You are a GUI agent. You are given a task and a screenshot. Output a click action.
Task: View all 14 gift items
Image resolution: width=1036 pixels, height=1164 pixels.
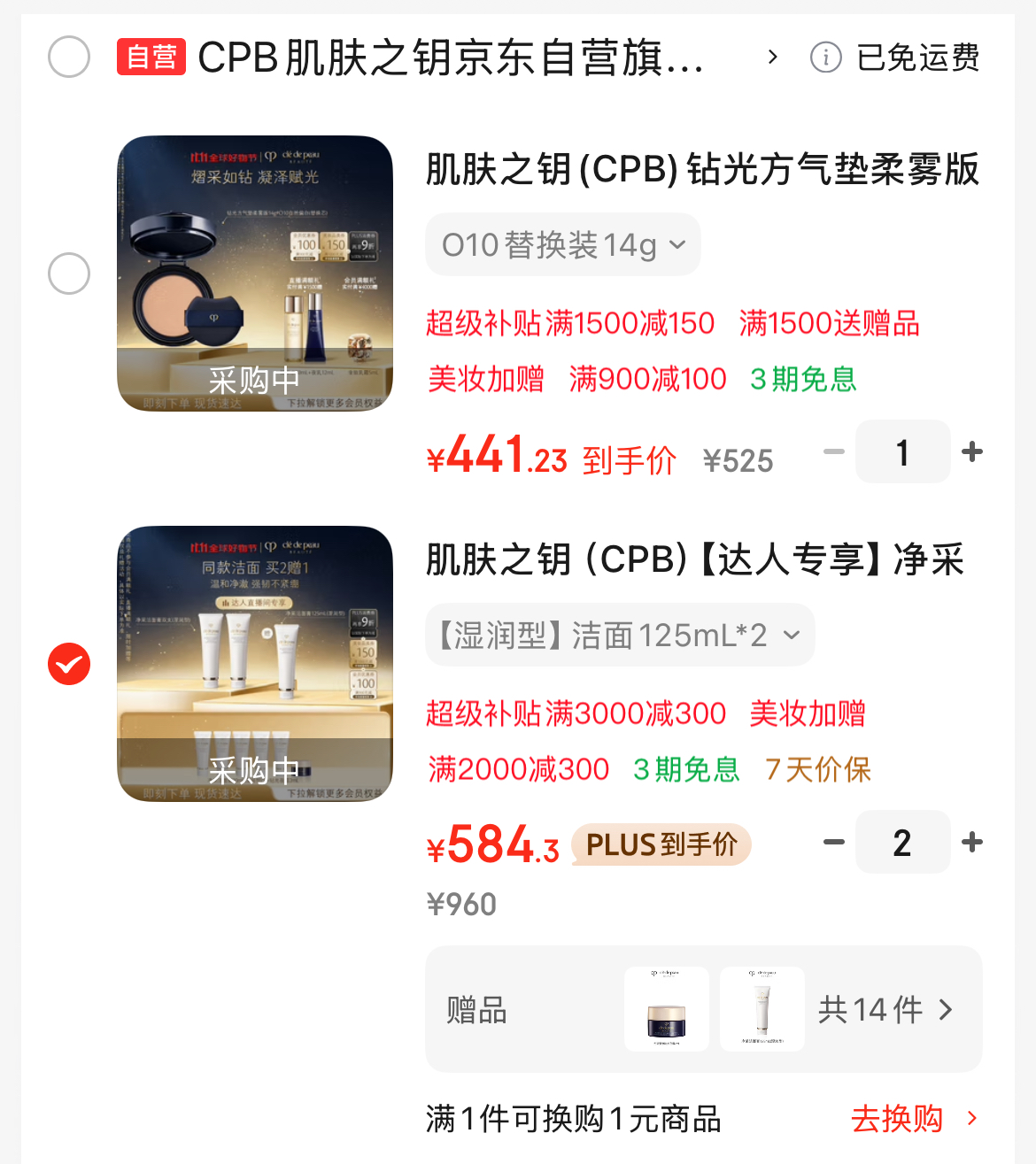(x=885, y=1010)
